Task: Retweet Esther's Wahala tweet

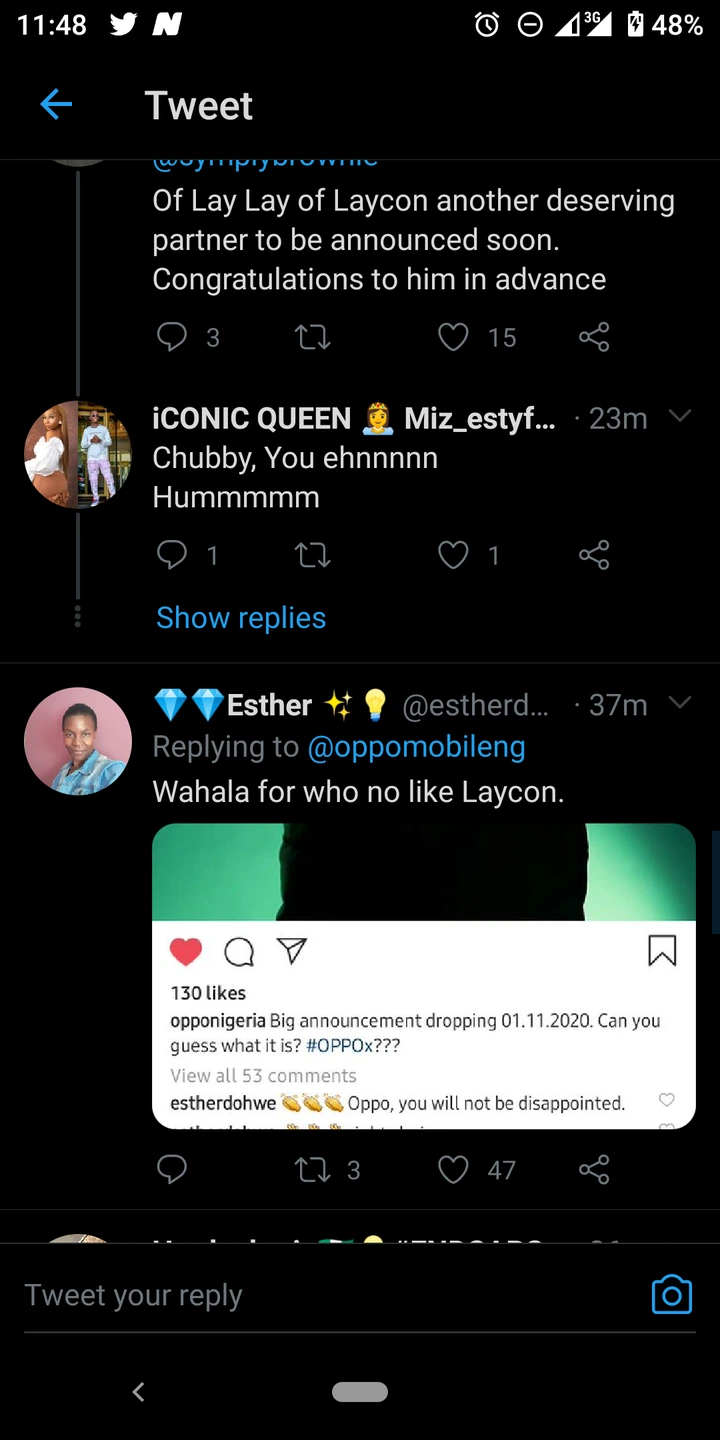Action: [313, 1169]
